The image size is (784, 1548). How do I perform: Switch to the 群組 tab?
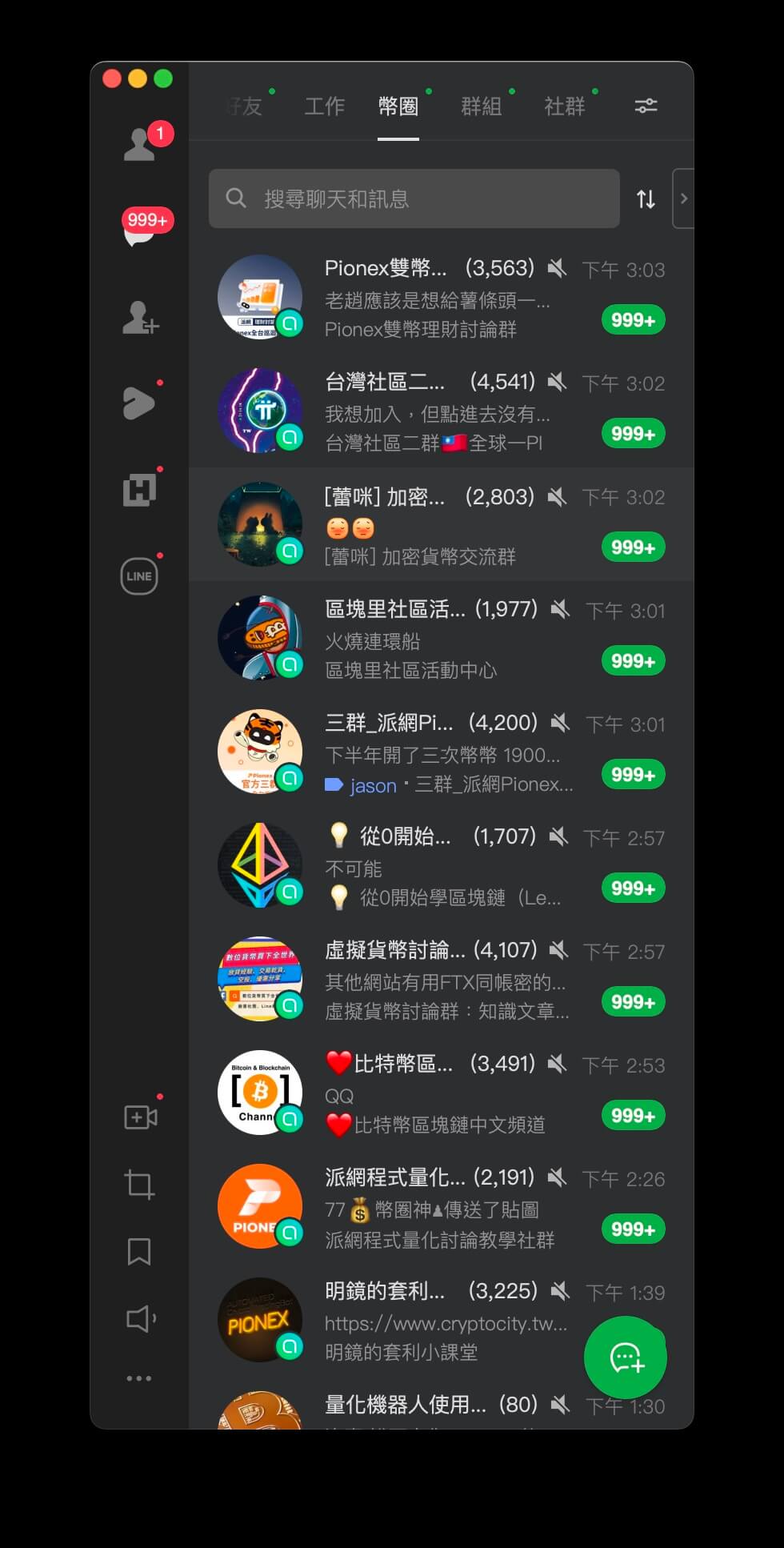click(x=481, y=106)
